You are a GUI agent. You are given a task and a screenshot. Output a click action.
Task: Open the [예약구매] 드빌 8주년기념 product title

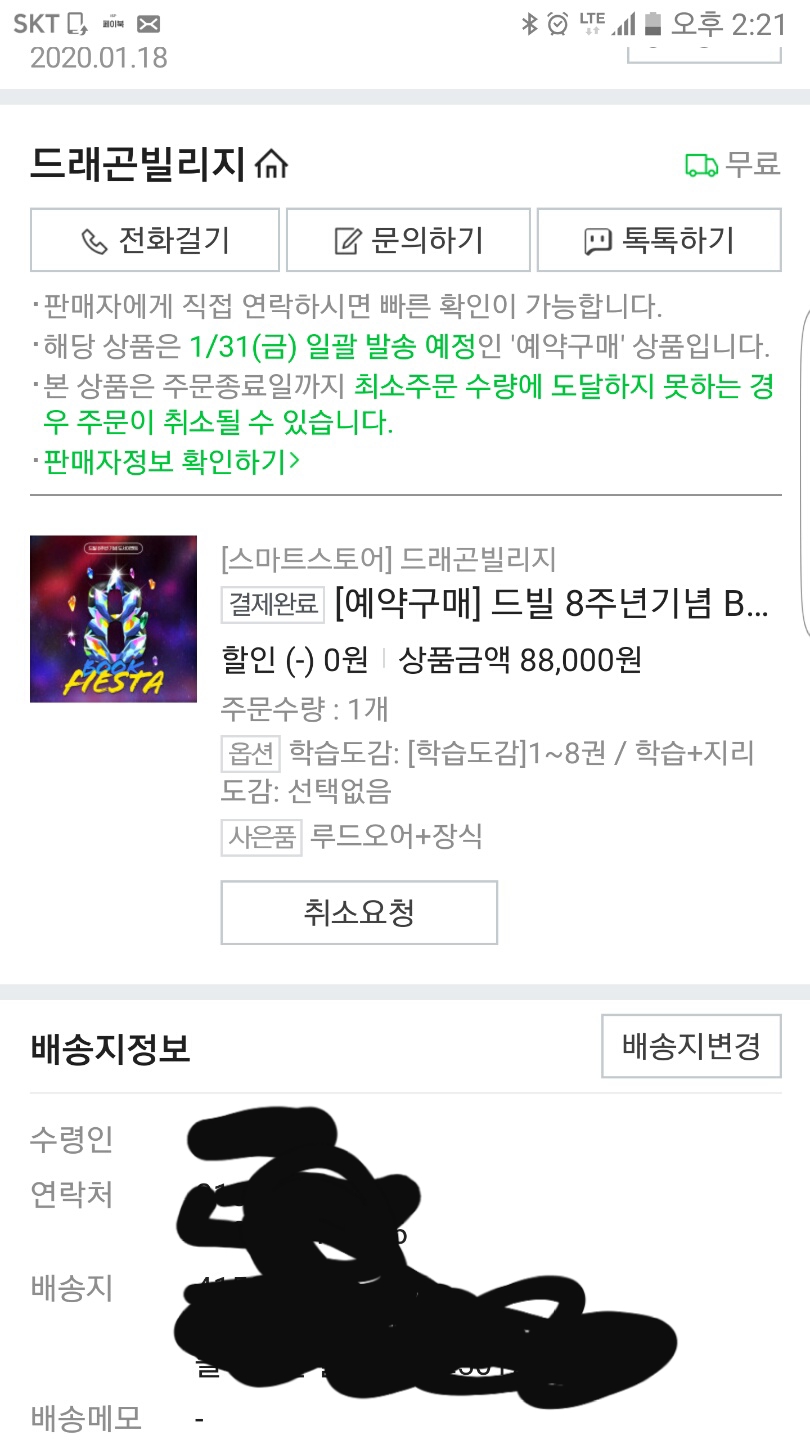554,605
